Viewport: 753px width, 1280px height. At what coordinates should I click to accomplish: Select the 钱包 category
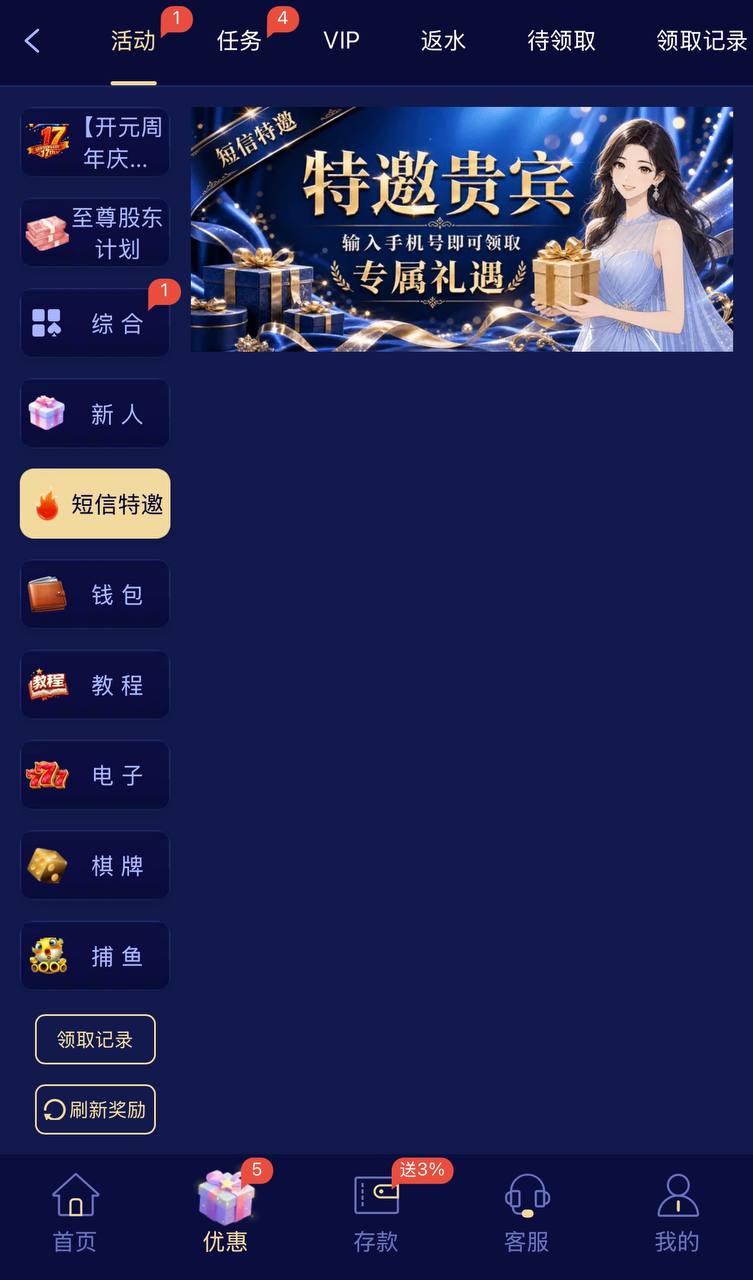95,594
